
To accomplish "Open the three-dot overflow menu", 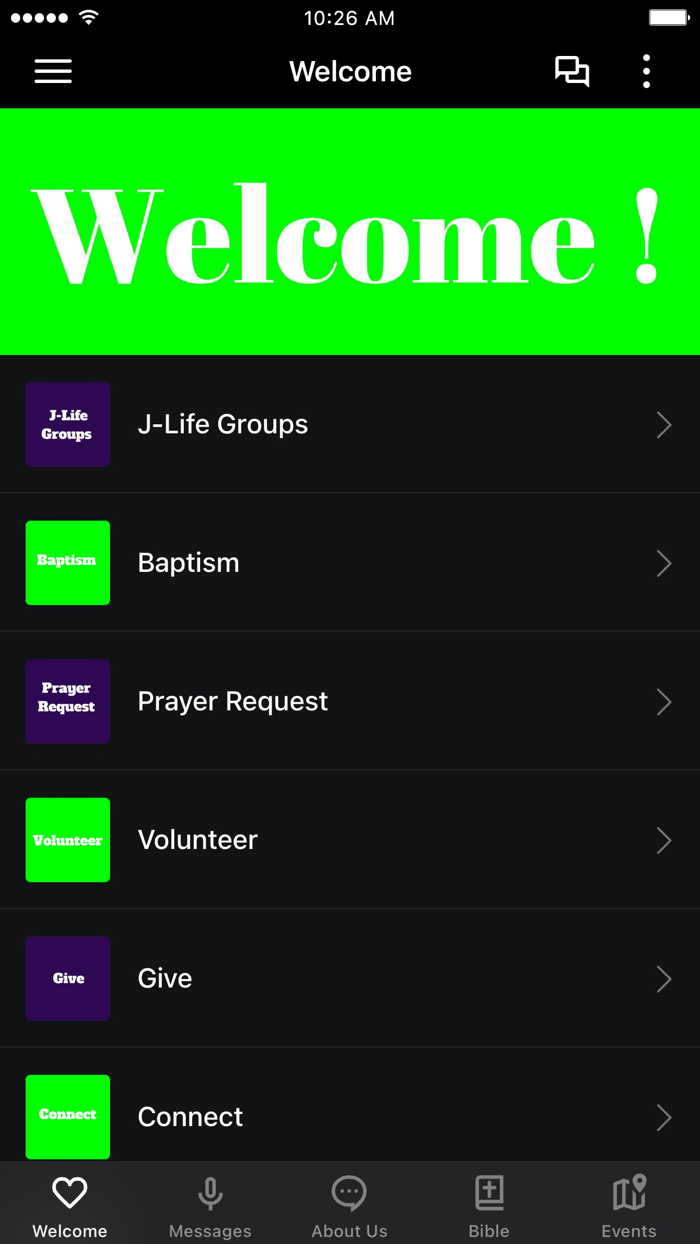I will pyautogui.click(x=647, y=71).
